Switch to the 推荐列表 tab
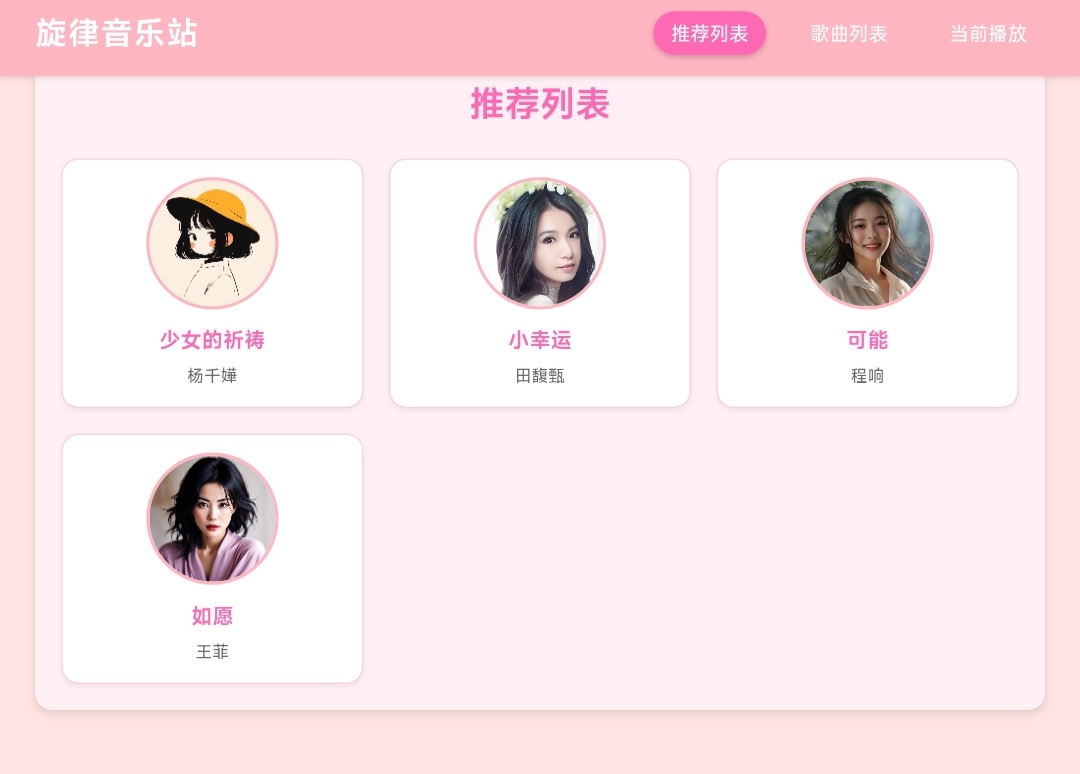1080x774 pixels. [x=709, y=34]
